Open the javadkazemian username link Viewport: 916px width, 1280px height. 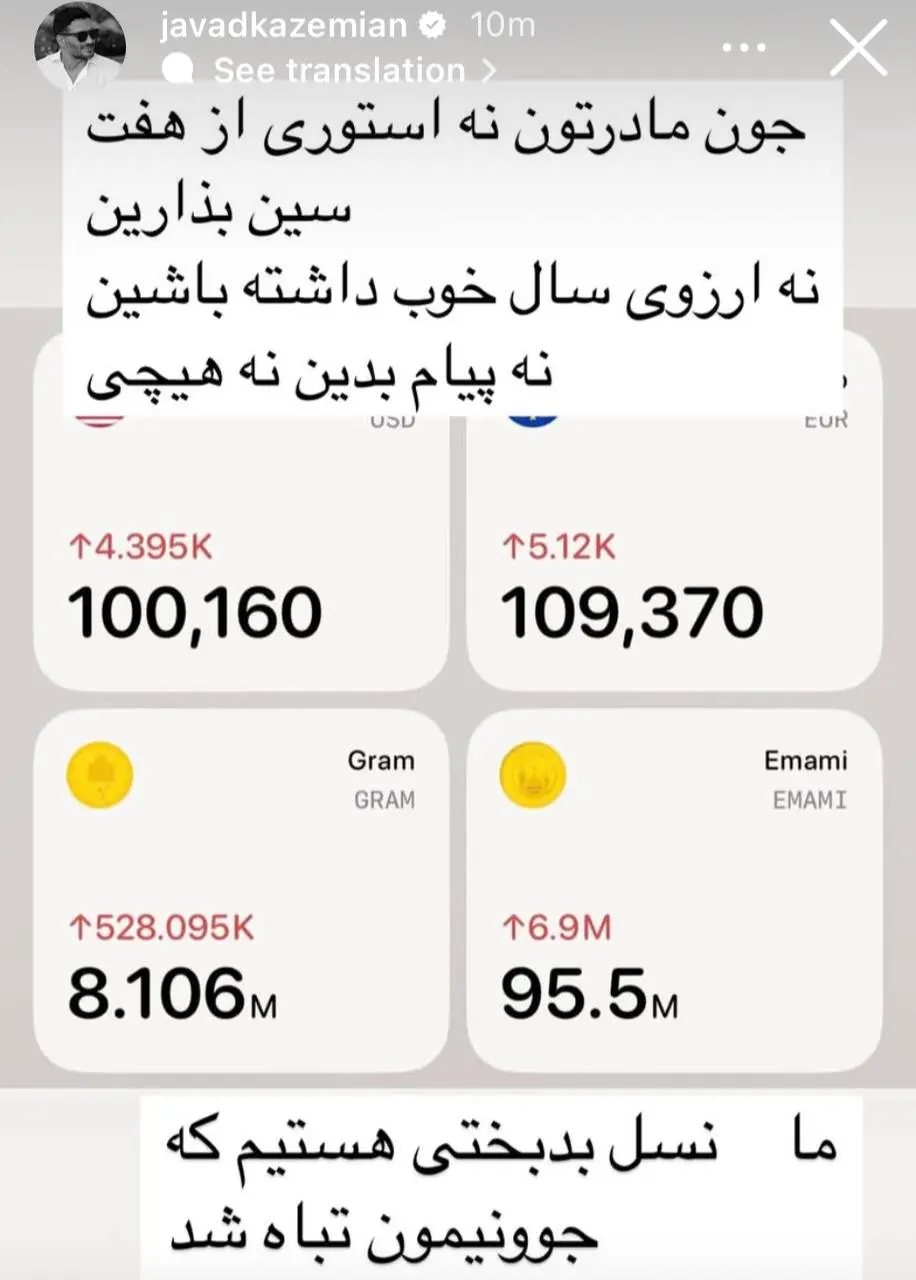[x=286, y=26]
